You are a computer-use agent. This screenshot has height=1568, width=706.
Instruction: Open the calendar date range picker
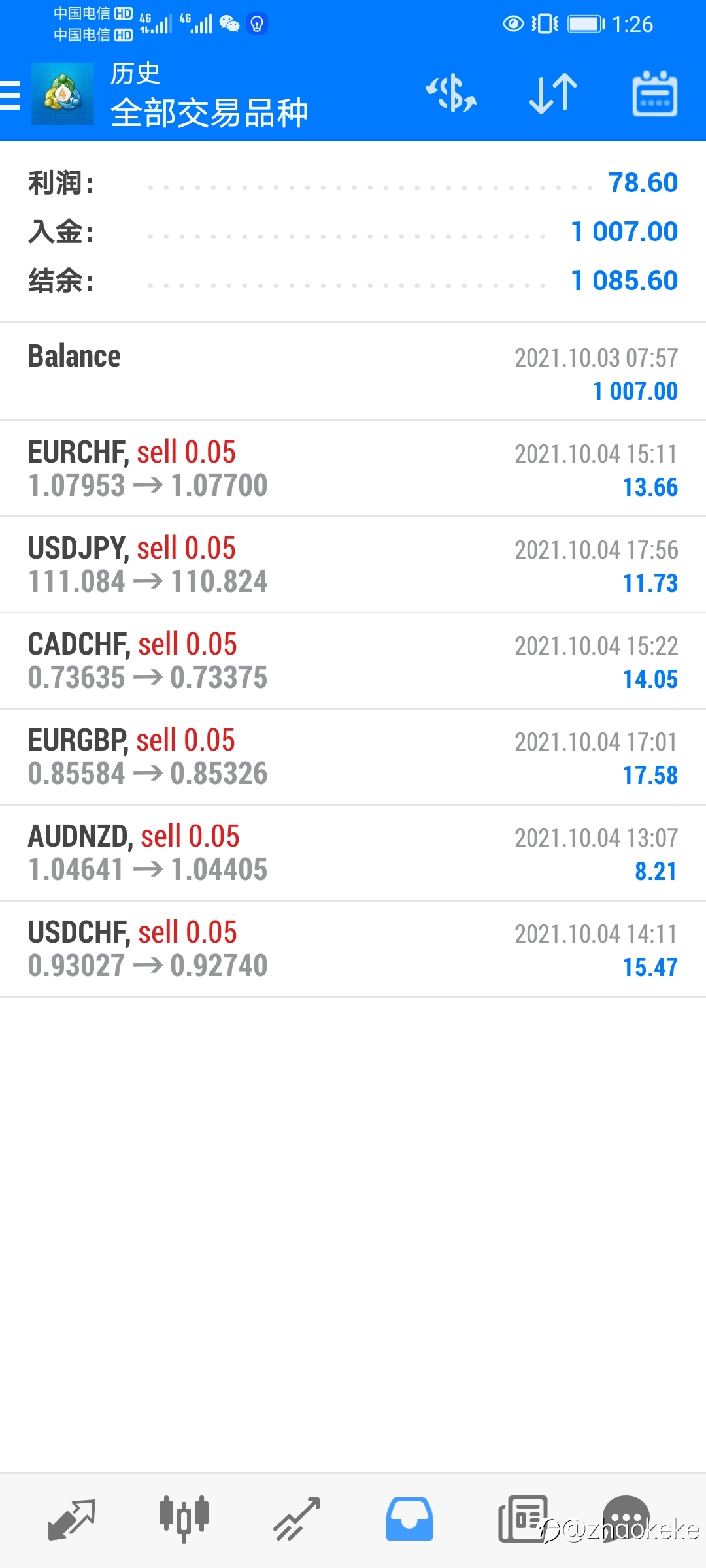point(655,94)
